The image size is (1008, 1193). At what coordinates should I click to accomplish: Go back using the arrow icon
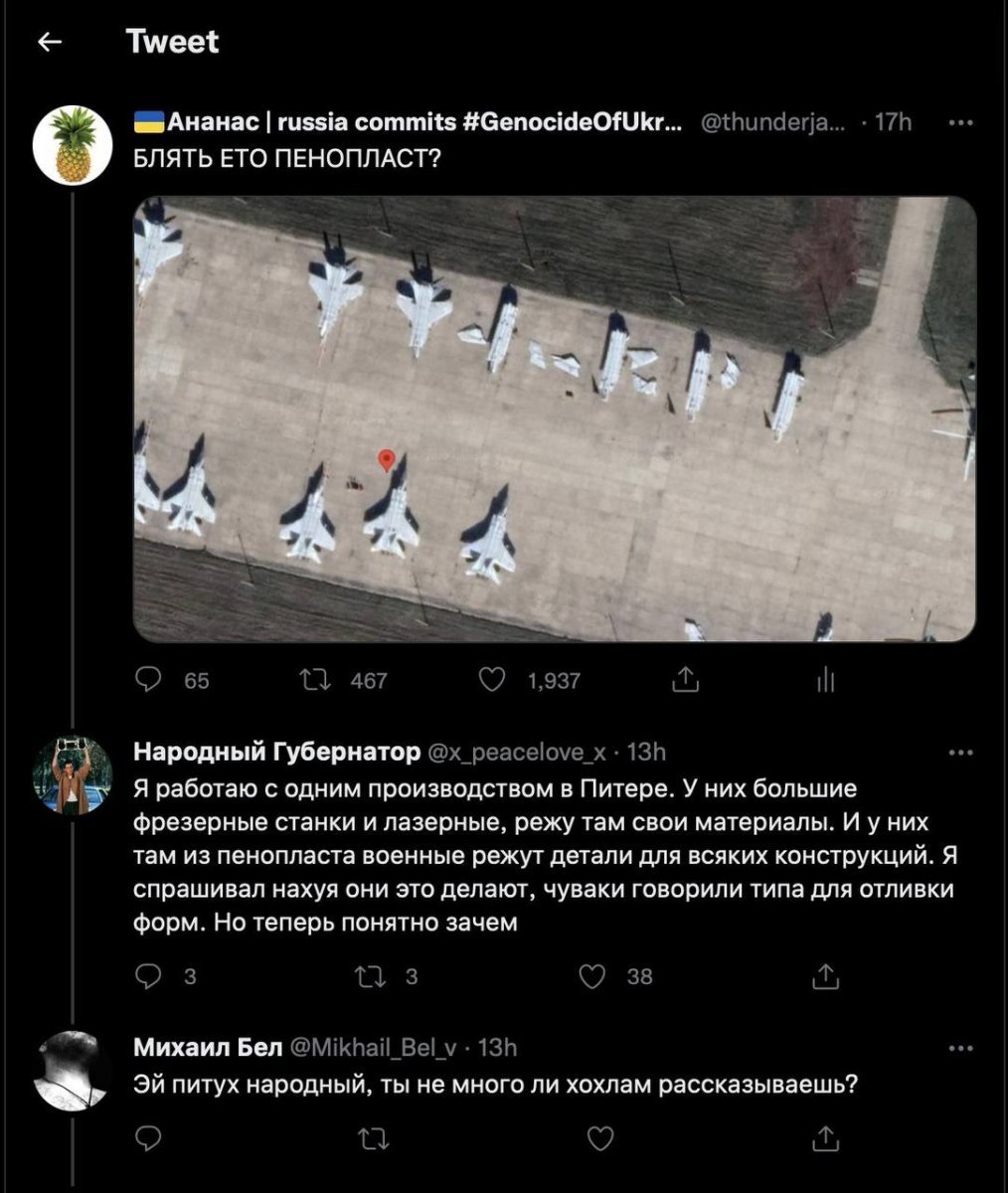click(50, 42)
